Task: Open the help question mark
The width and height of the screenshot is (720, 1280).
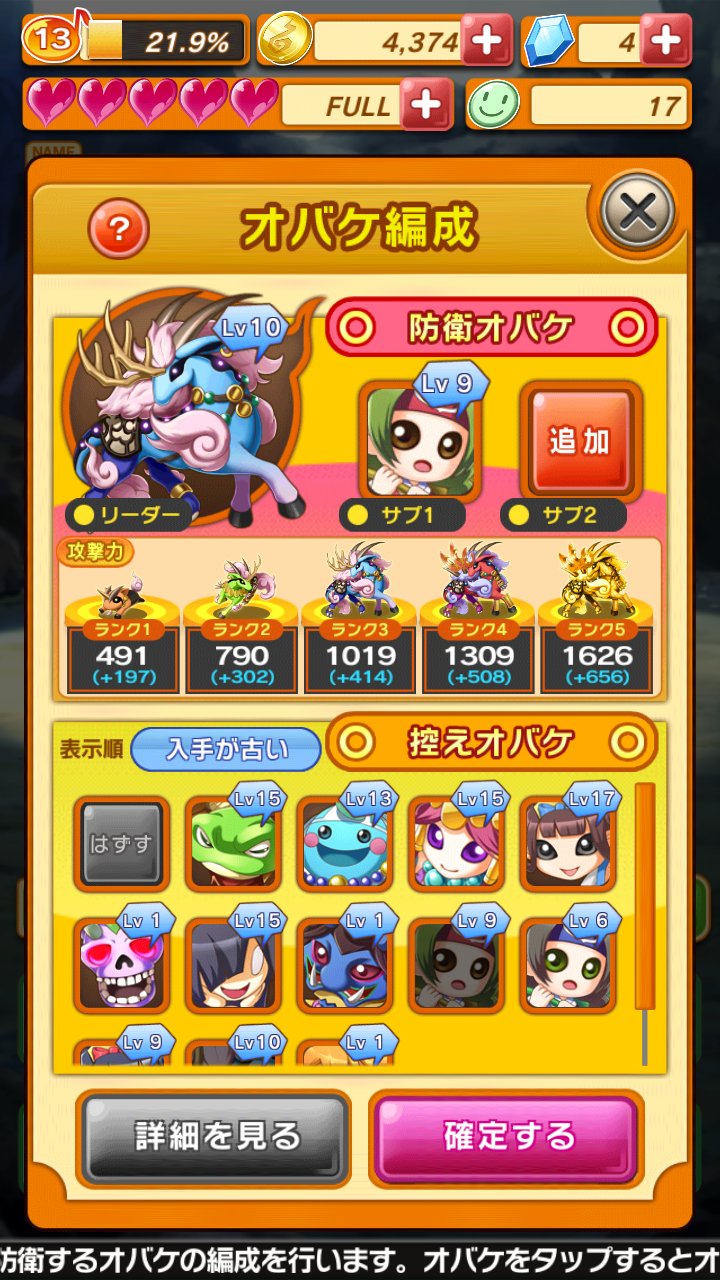Action: coord(119,230)
